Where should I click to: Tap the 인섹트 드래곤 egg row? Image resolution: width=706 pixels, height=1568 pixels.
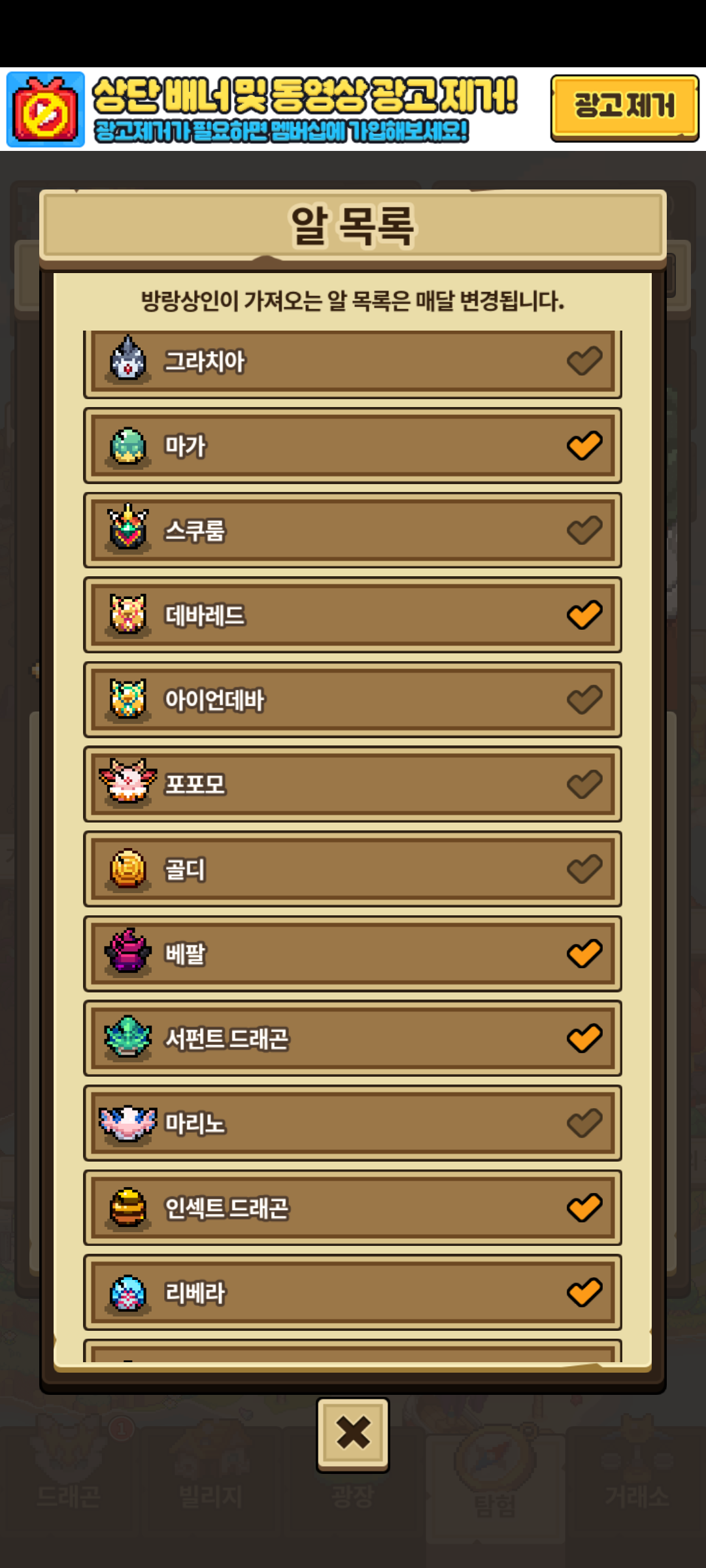click(352, 1207)
